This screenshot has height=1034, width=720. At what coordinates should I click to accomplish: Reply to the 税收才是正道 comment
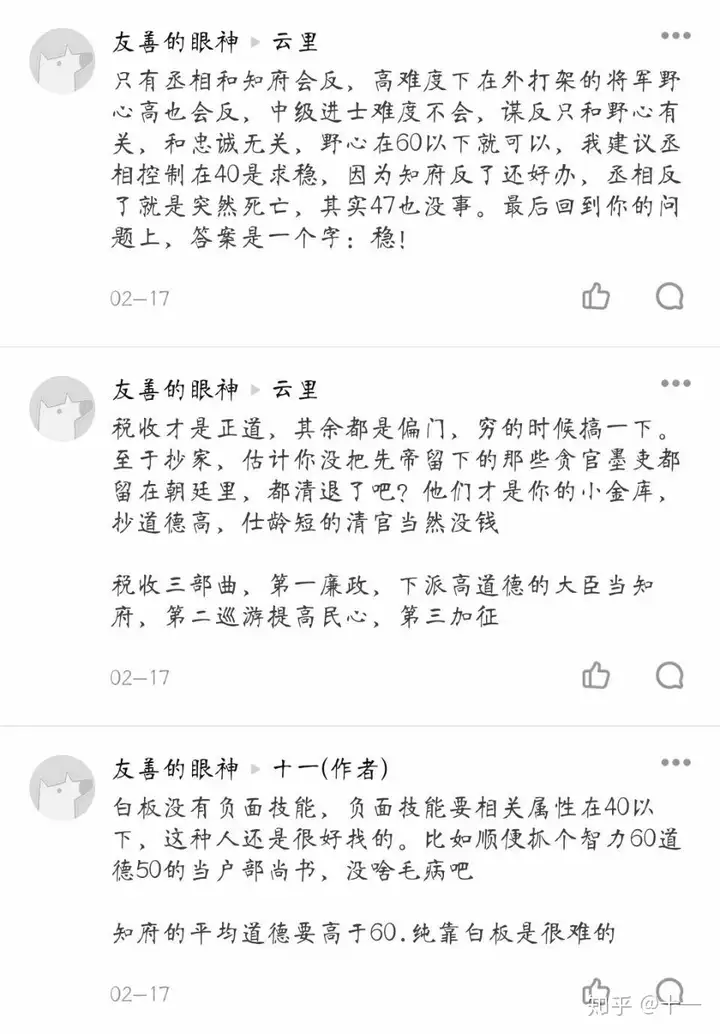pyautogui.click(x=670, y=675)
